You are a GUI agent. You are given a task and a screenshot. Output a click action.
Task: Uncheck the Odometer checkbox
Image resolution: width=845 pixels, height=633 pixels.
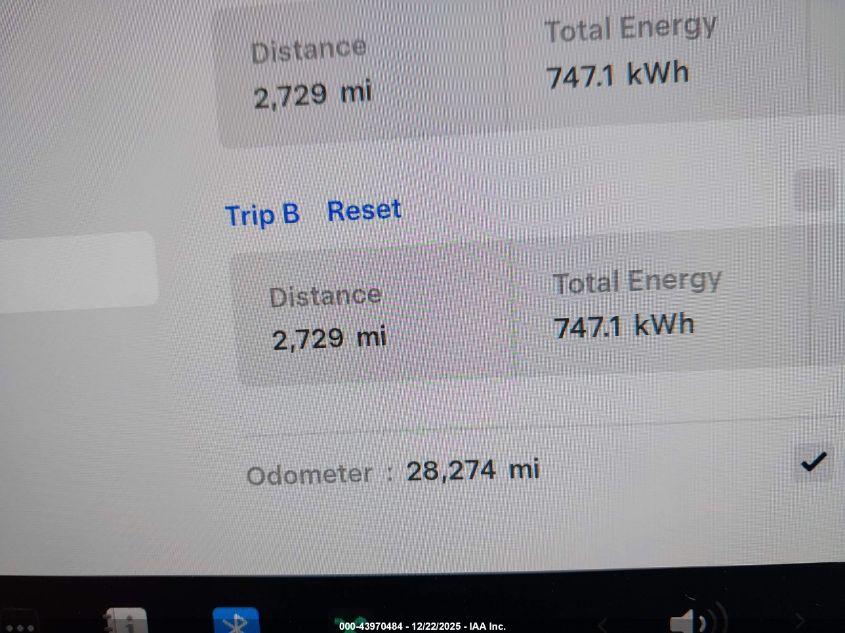coord(813,461)
